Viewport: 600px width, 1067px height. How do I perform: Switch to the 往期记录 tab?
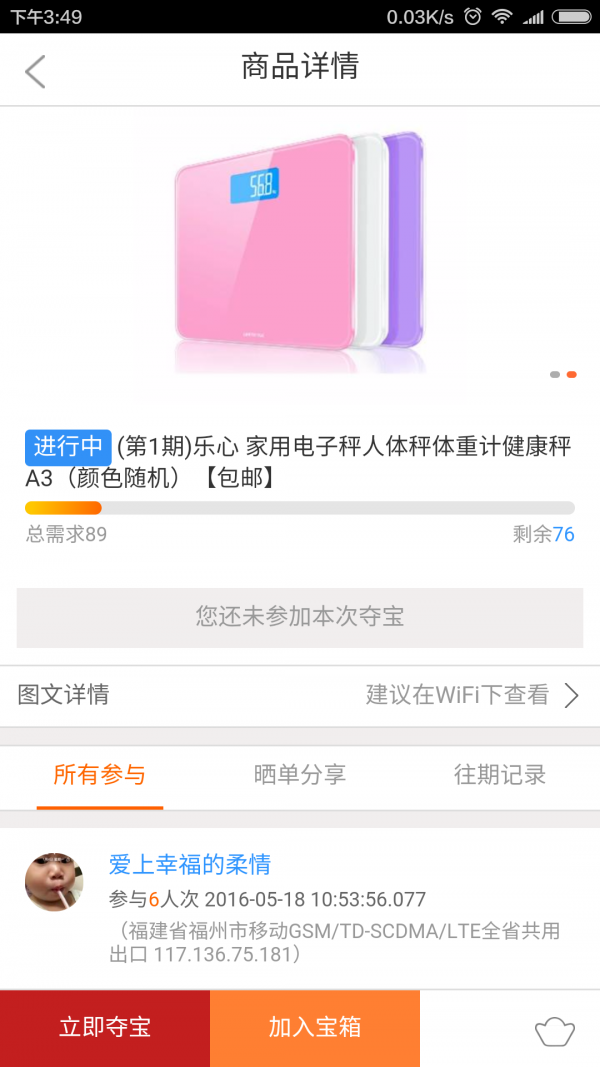499,775
